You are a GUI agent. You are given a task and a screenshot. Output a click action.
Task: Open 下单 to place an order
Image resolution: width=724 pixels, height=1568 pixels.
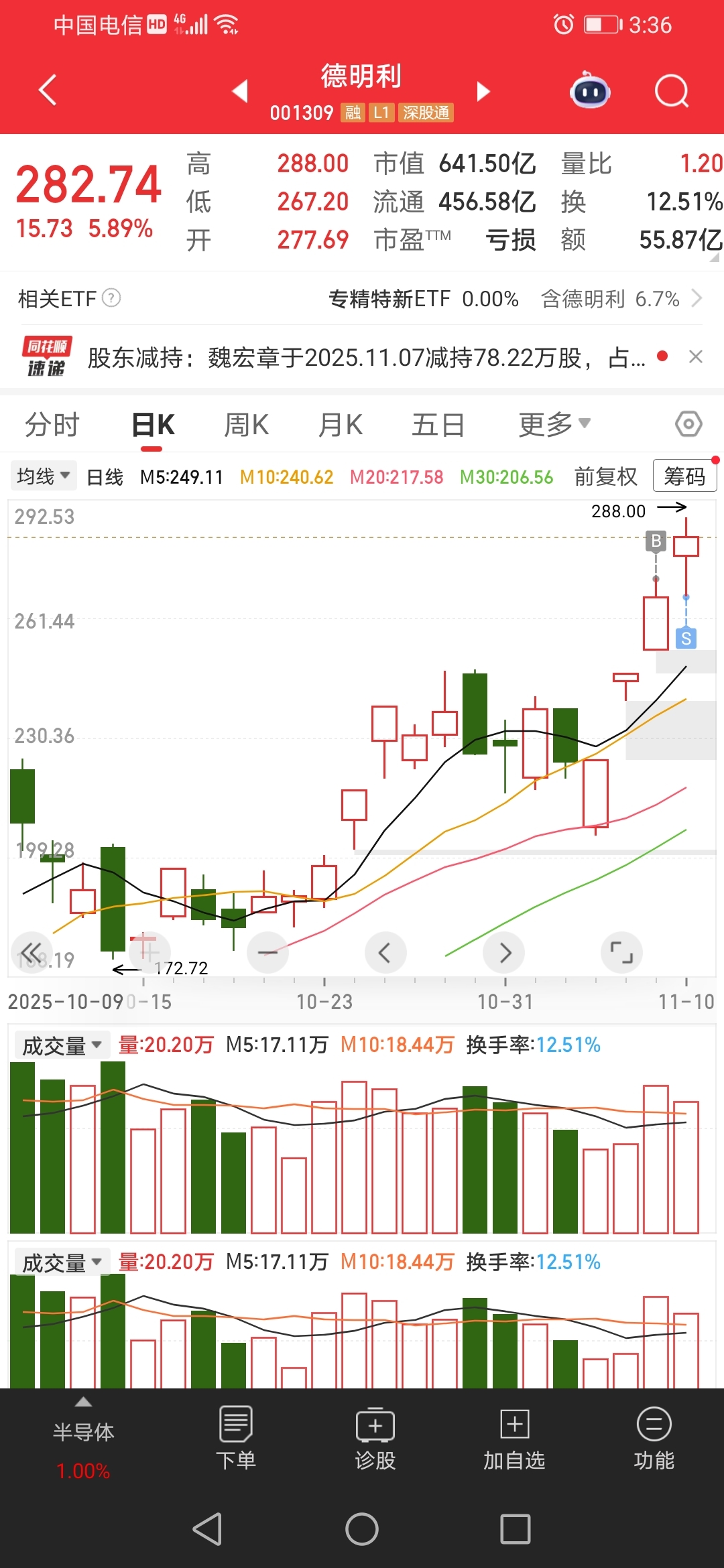236,1438
